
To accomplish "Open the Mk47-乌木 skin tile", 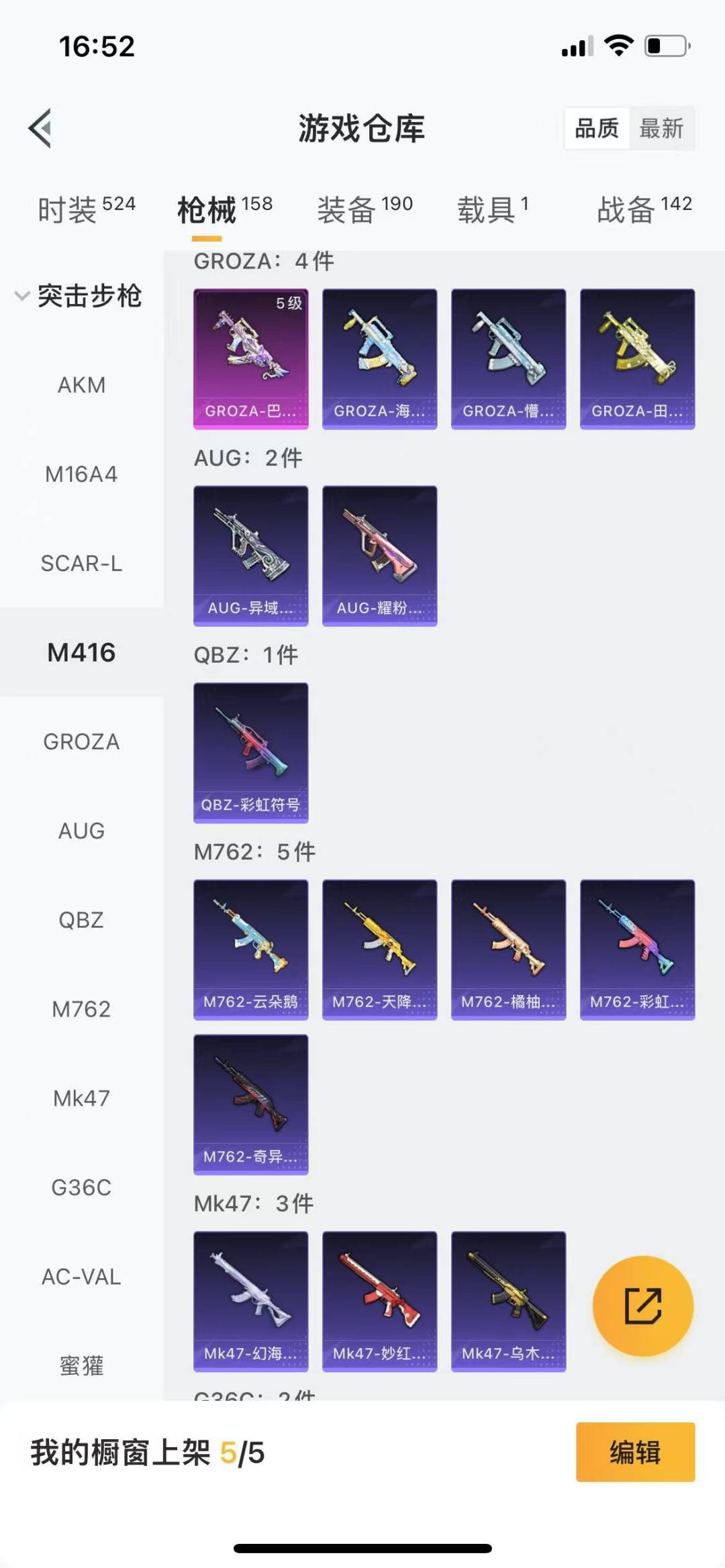I will [x=509, y=1302].
